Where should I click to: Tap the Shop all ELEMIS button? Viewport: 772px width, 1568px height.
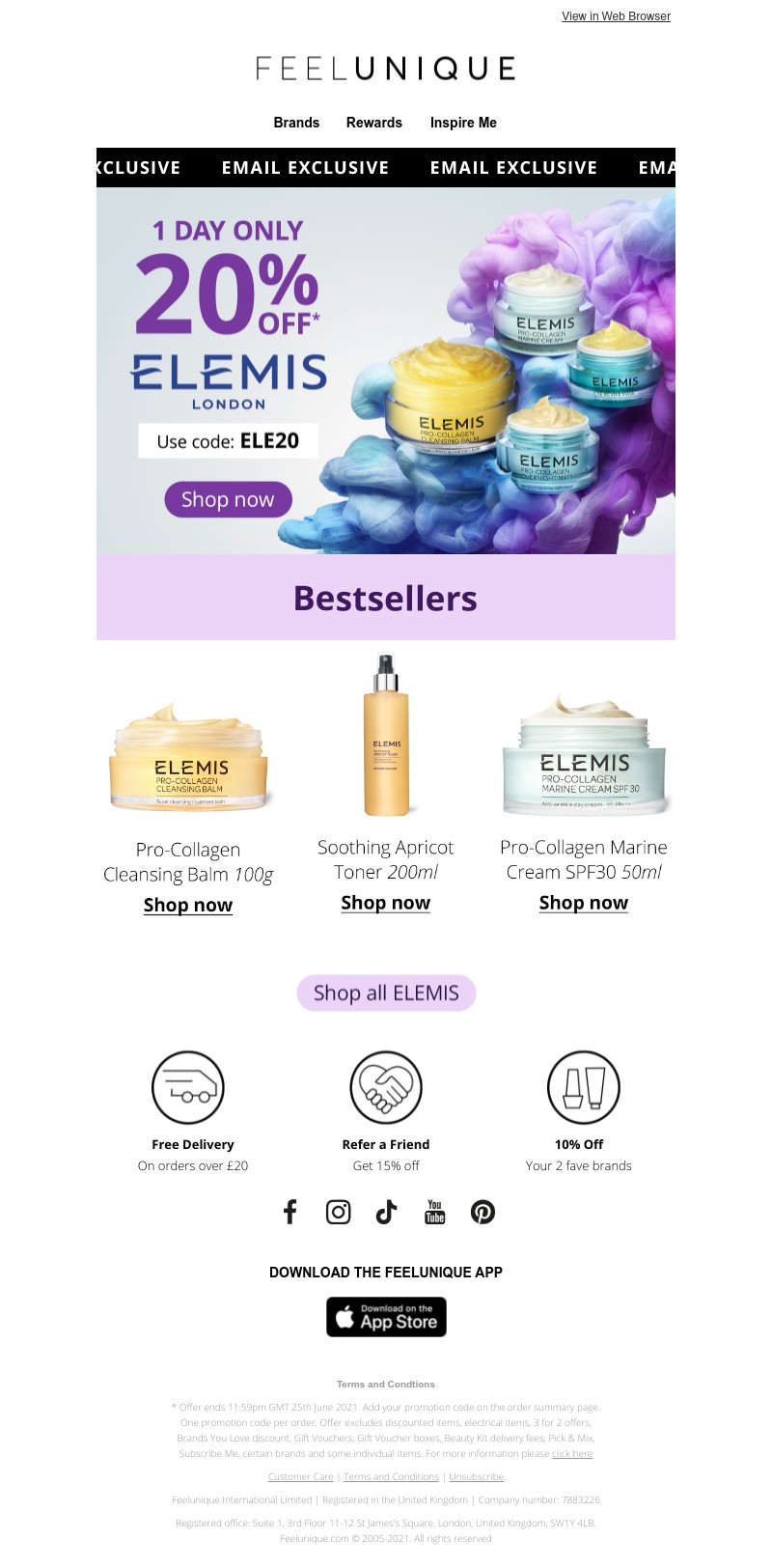pos(386,993)
